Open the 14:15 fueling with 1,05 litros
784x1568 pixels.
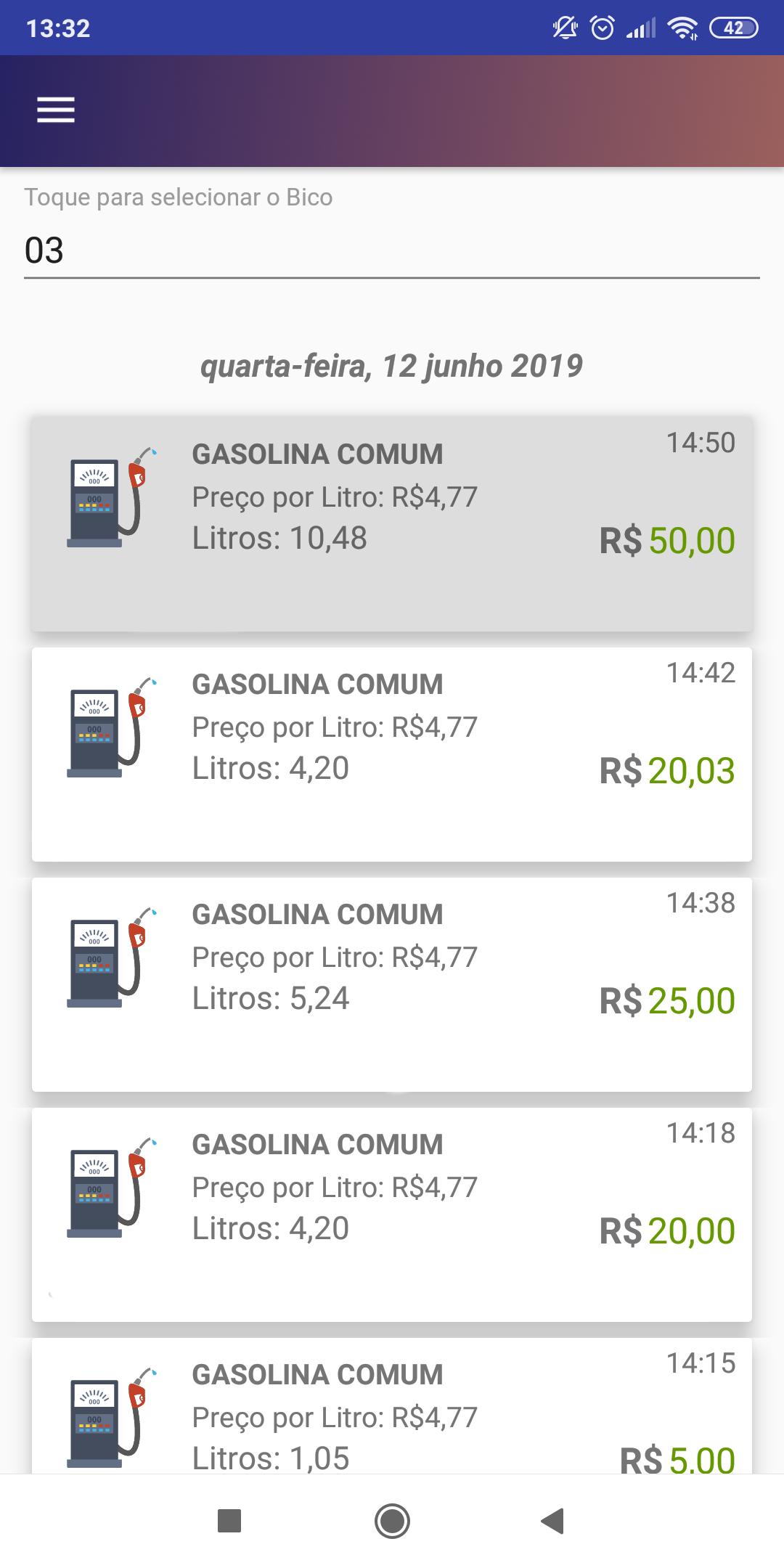392,1405
